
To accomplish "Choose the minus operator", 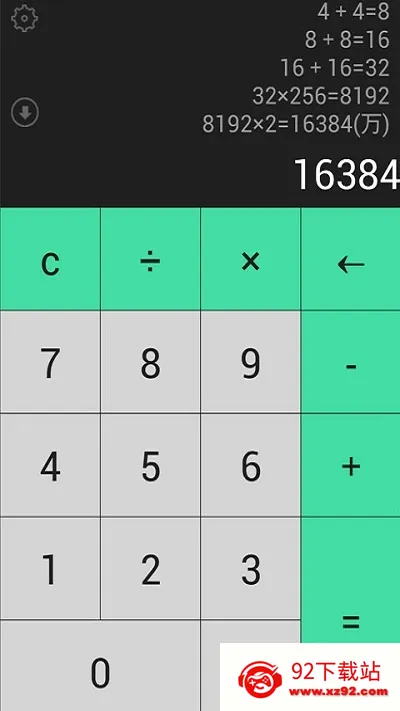I will 351,362.
